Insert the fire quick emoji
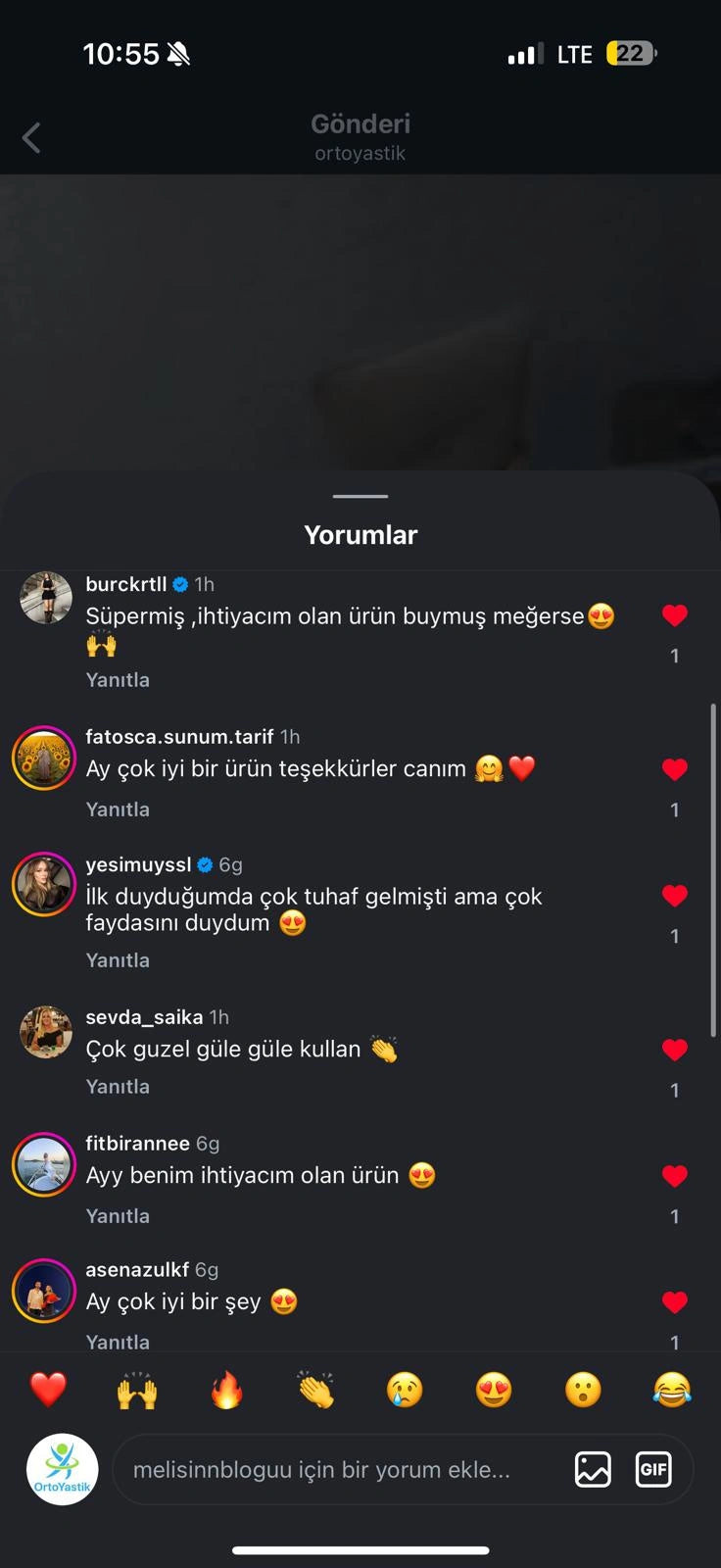Image resolution: width=721 pixels, height=1568 pixels. point(226,1390)
